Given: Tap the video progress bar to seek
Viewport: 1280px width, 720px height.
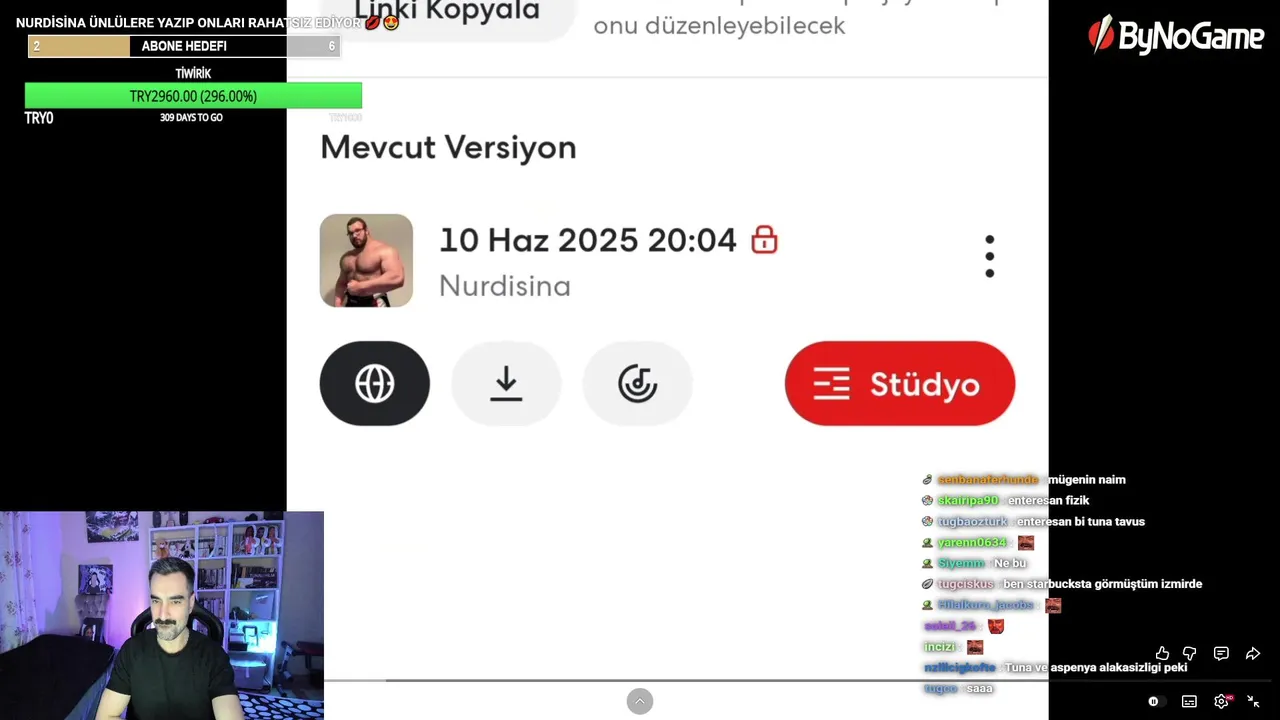Looking at the screenshot, I should click(640, 680).
